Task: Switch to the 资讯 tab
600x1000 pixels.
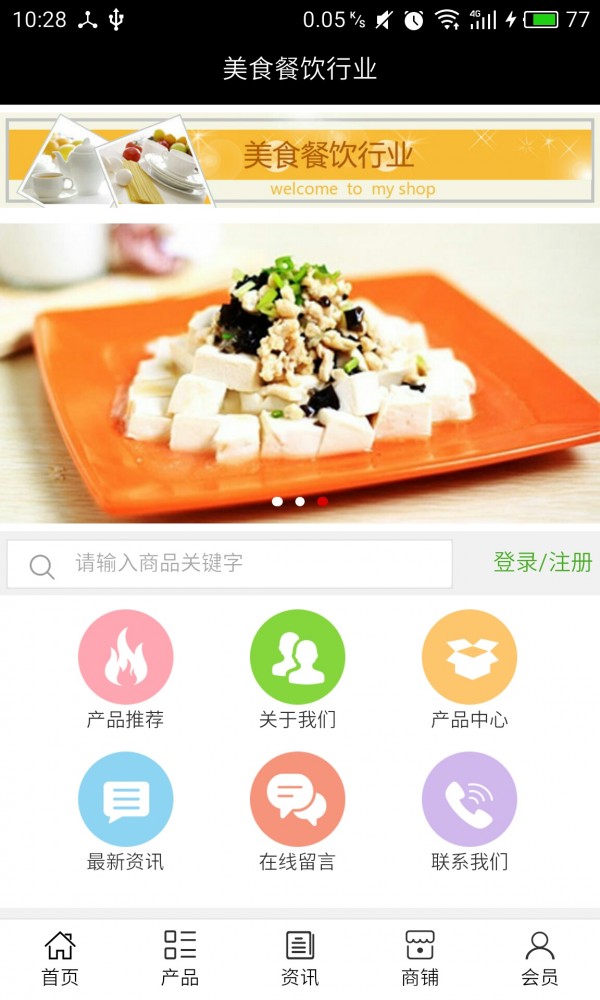Action: pyautogui.click(x=300, y=958)
